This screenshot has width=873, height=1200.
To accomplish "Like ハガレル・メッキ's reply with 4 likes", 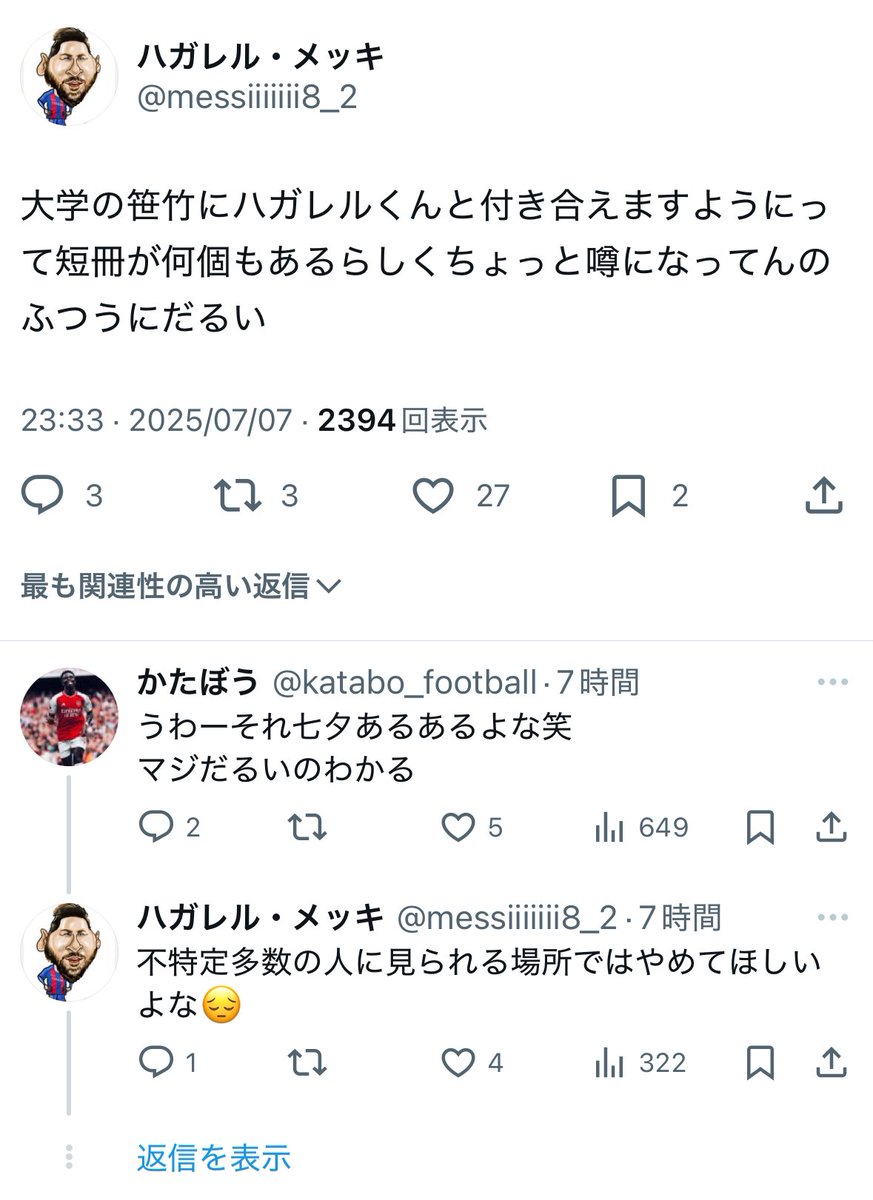I will 458,1062.
